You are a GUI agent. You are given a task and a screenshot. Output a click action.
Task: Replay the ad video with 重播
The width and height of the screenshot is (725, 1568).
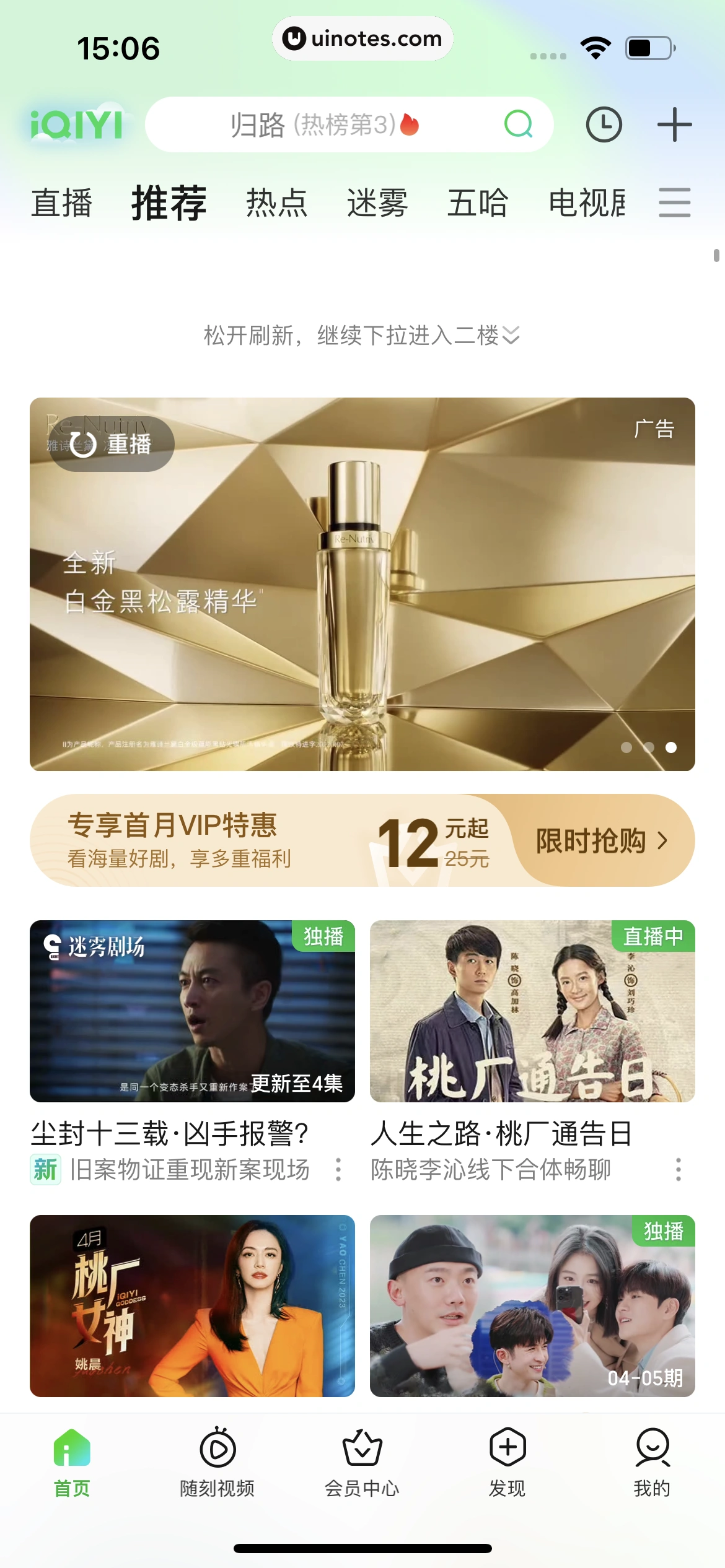tap(112, 444)
